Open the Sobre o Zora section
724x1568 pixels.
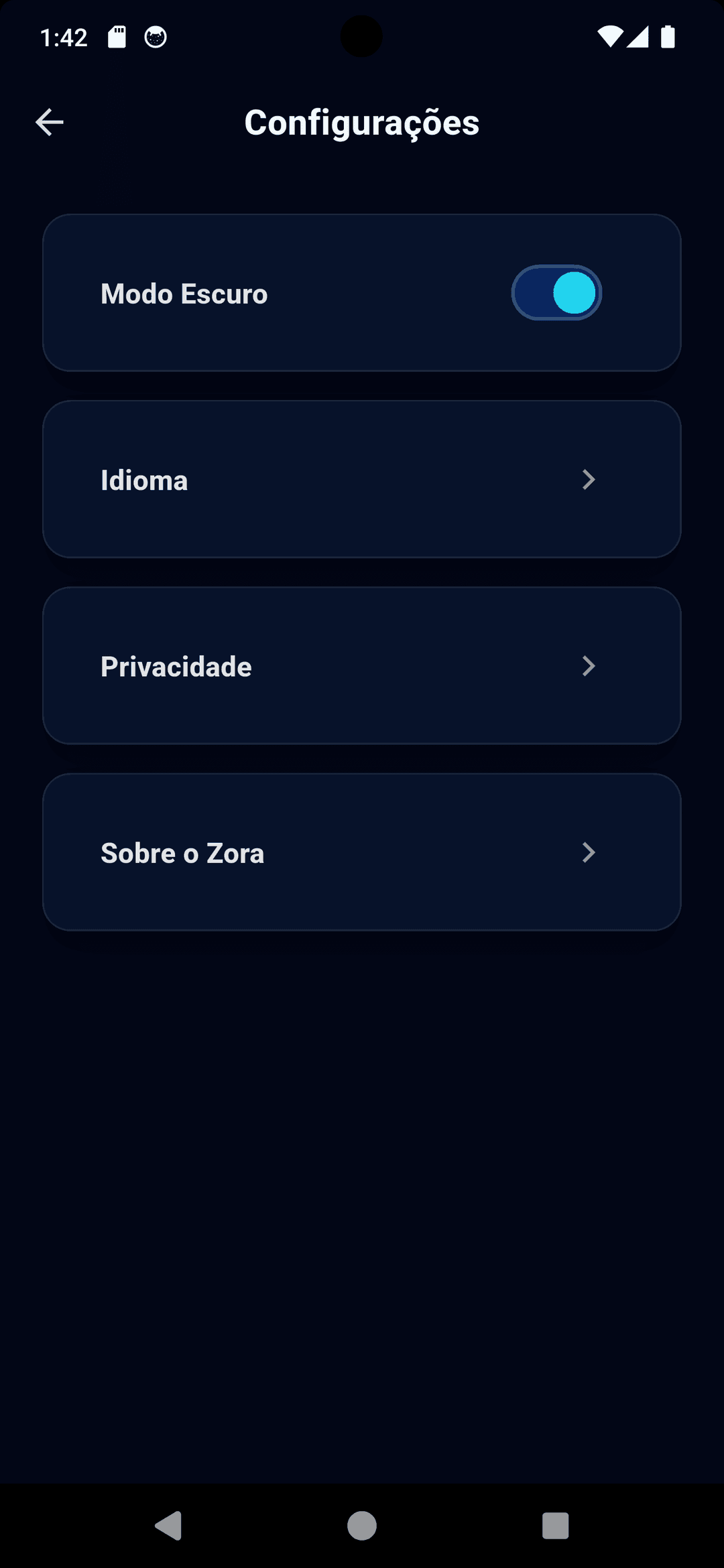pyautogui.click(x=362, y=852)
